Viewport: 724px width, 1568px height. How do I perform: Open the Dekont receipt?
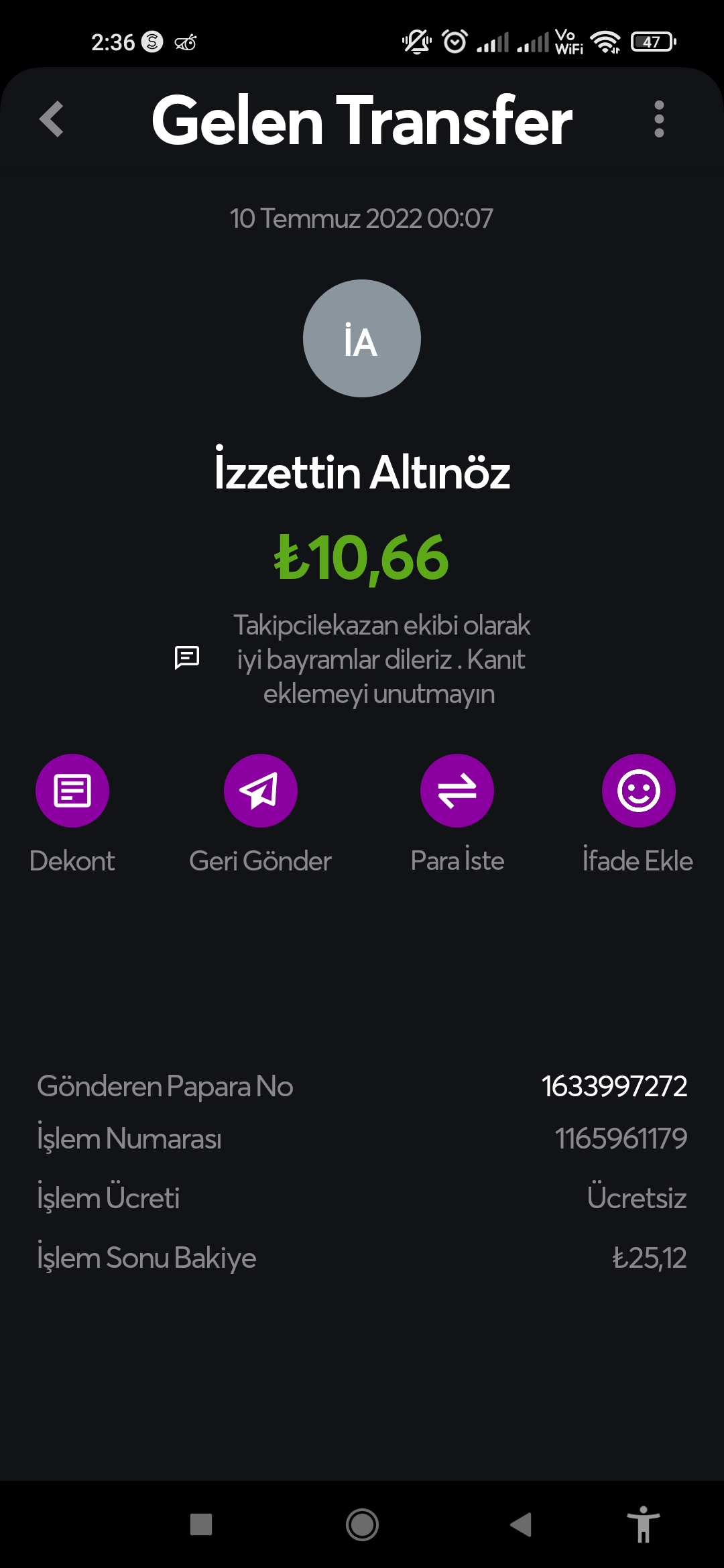point(72,791)
